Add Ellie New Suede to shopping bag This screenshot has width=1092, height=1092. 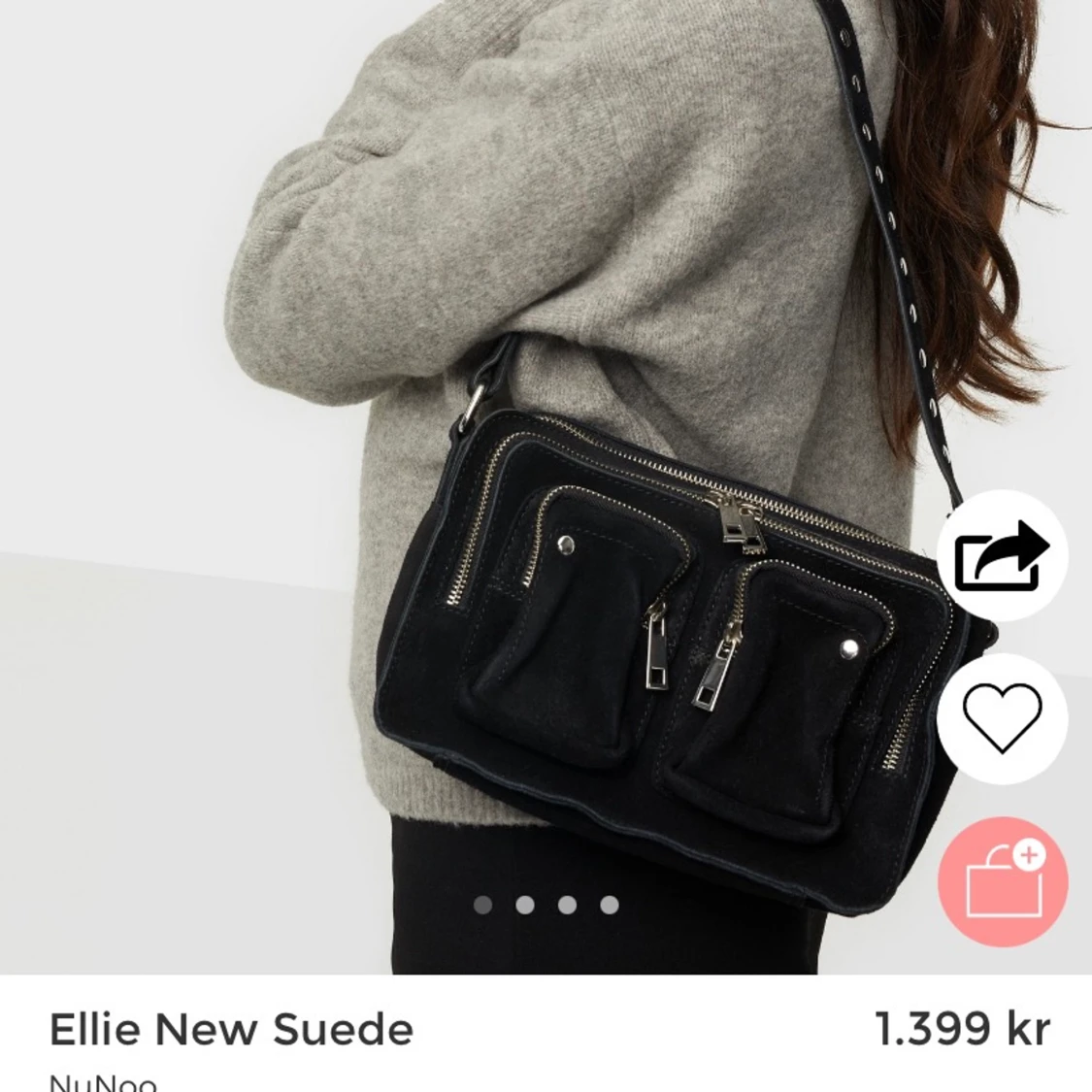(x=1002, y=881)
